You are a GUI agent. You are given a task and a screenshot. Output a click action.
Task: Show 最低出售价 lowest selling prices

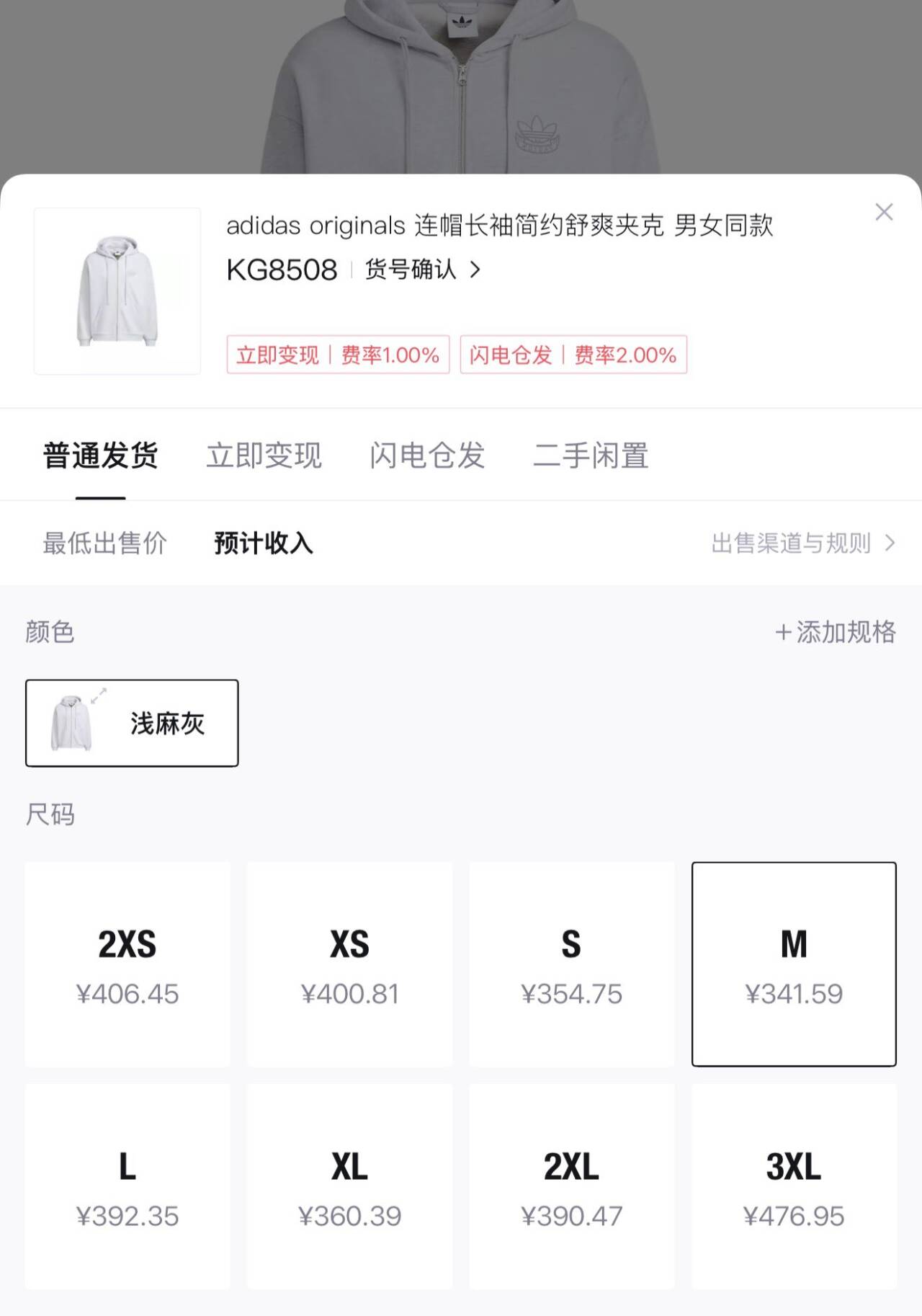coord(105,543)
